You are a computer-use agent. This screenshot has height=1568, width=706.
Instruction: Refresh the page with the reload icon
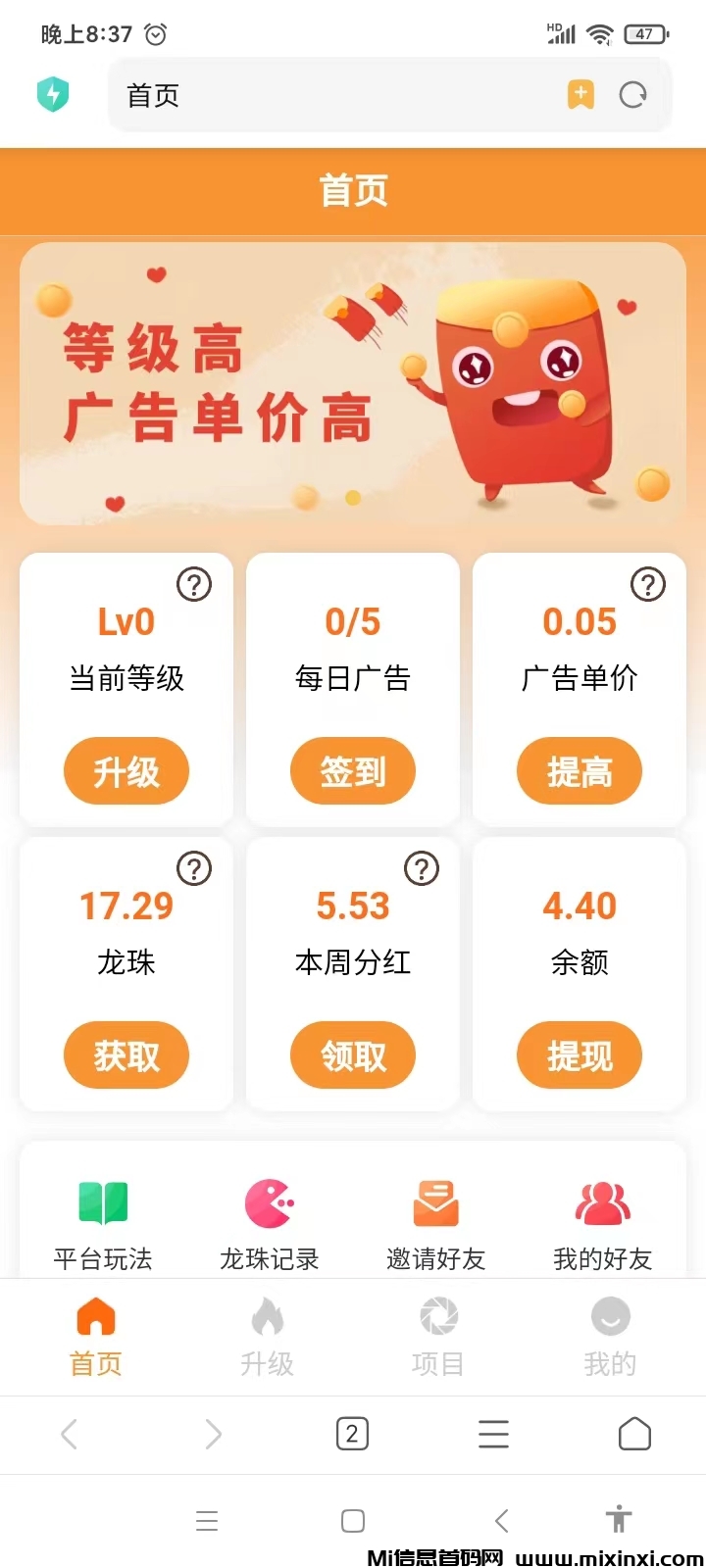point(632,95)
